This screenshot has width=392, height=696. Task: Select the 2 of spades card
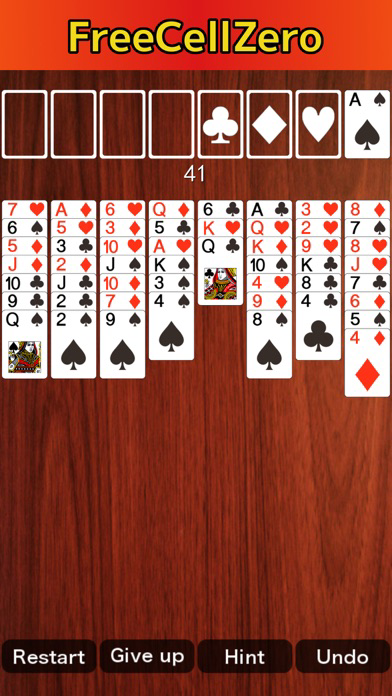[73, 344]
